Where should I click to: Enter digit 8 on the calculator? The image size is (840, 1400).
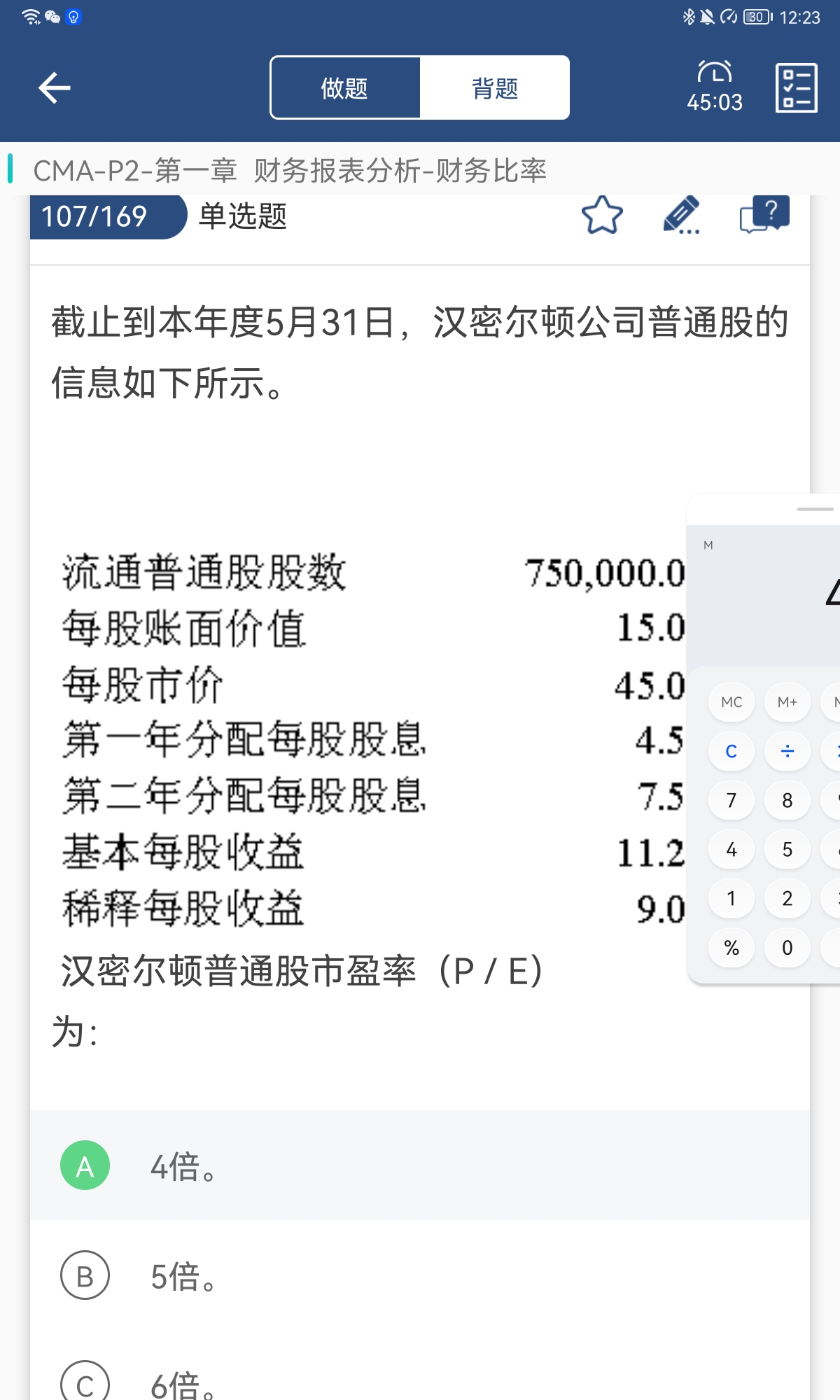787,800
